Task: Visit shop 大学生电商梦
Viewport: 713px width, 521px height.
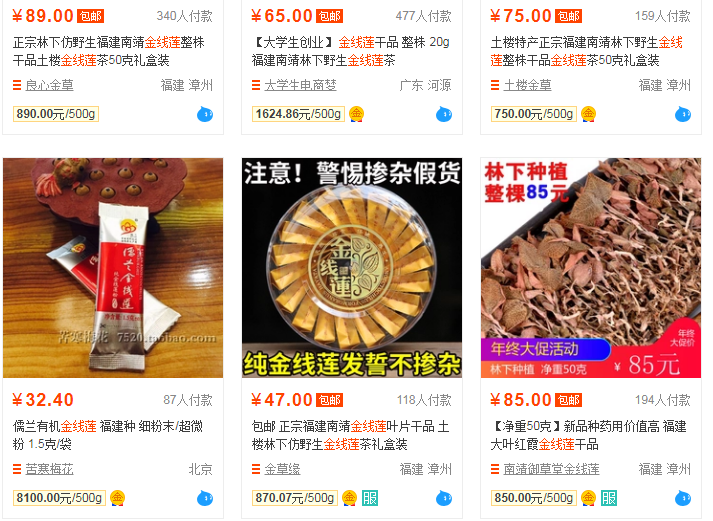Action: tap(299, 85)
